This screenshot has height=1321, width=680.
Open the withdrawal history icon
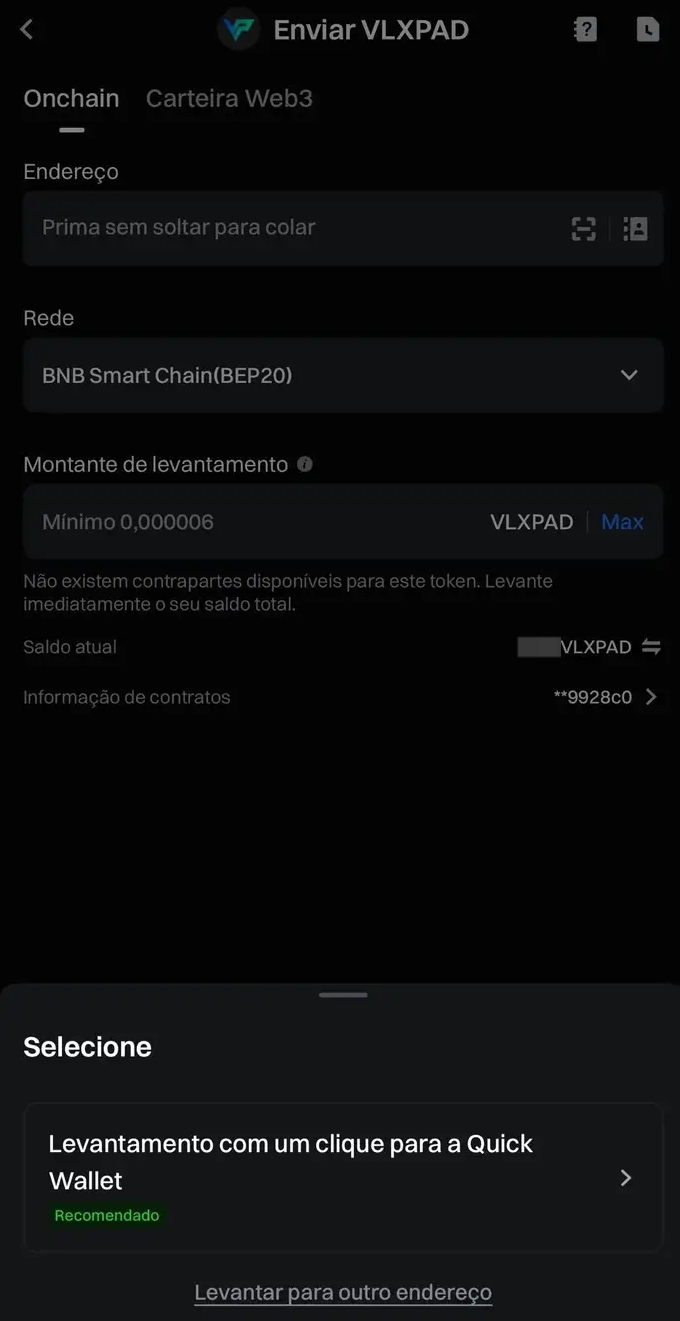tap(648, 30)
